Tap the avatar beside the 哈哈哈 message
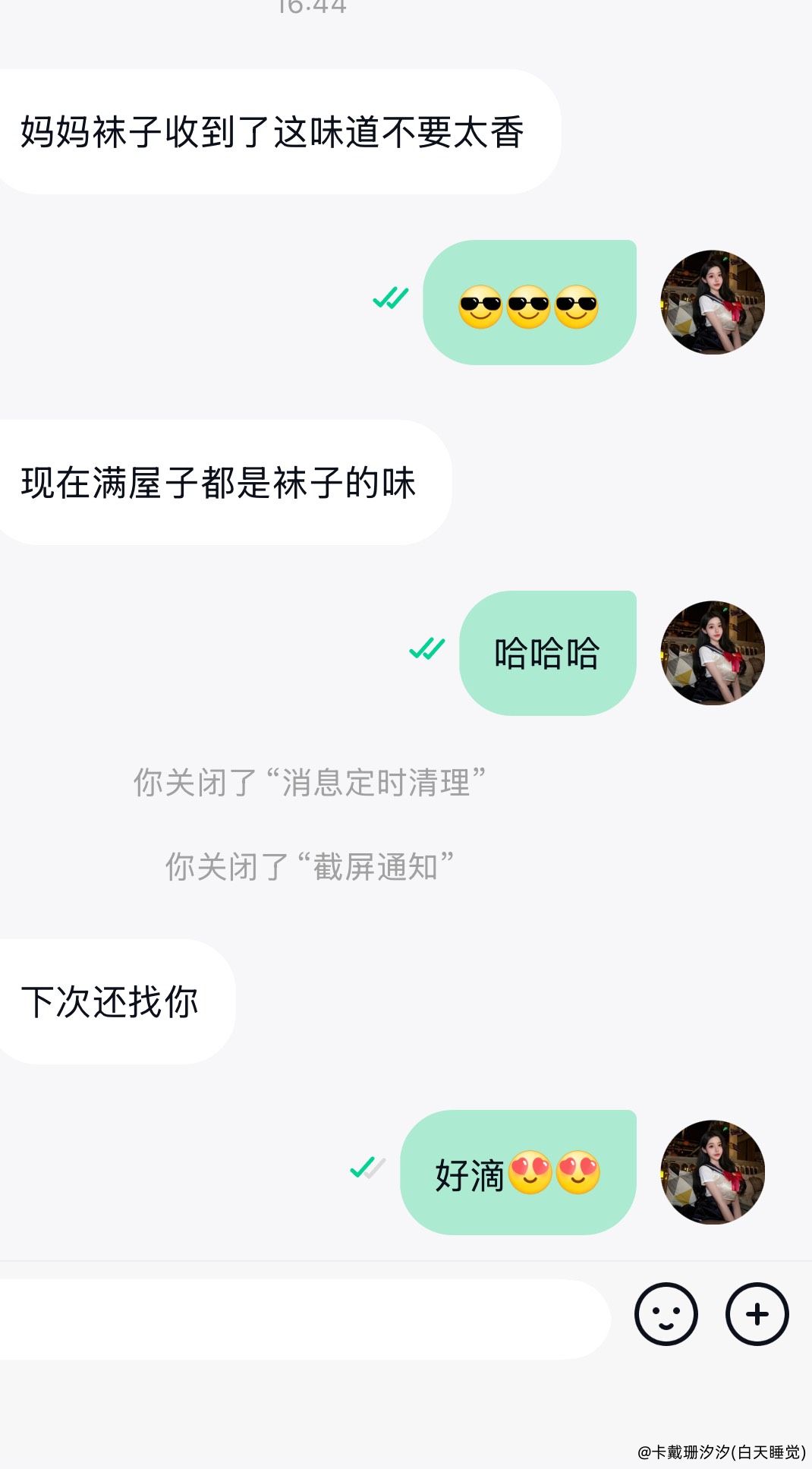Image resolution: width=812 pixels, height=1469 pixels. (713, 653)
